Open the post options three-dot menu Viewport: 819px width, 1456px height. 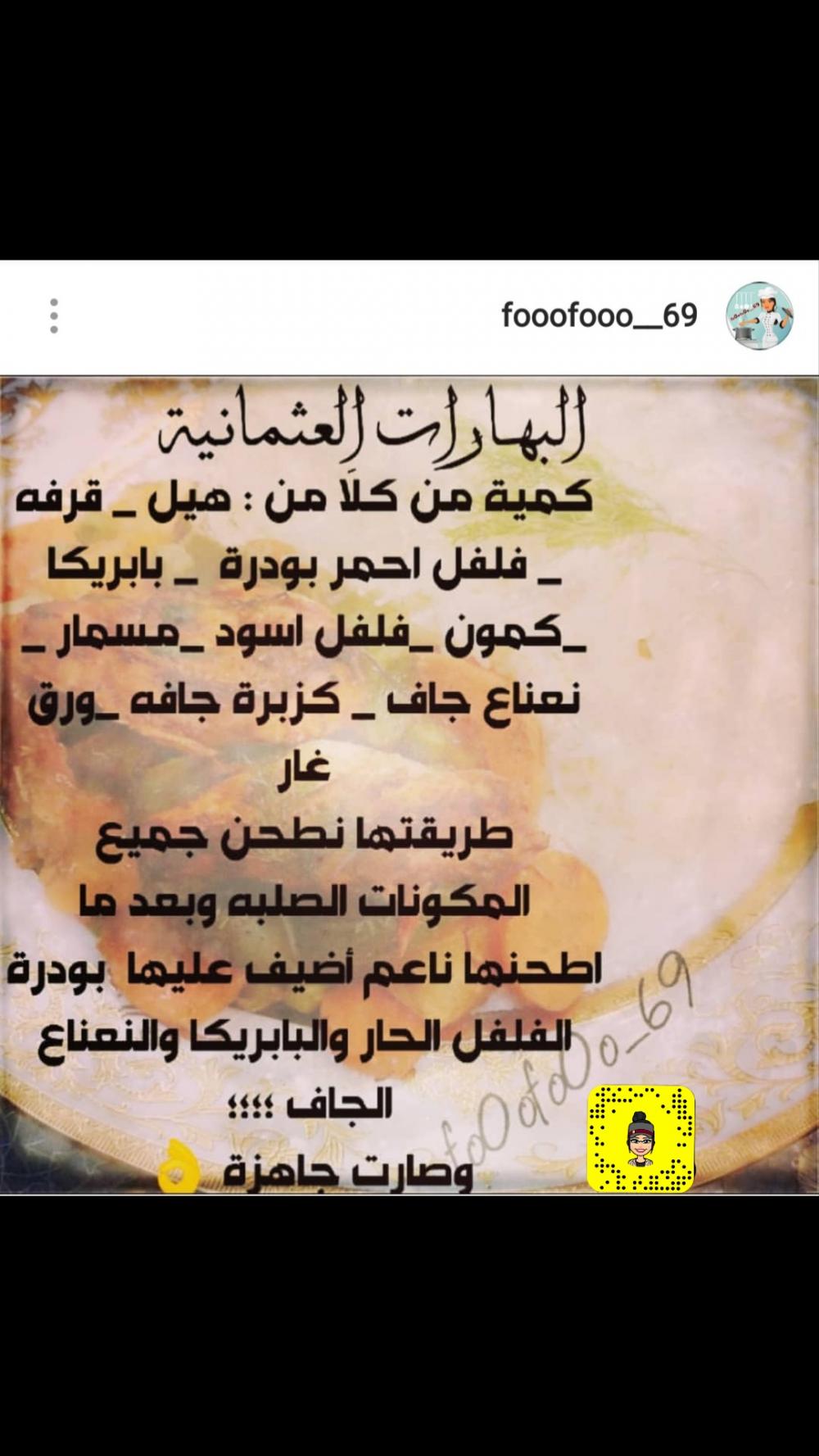click(54, 315)
